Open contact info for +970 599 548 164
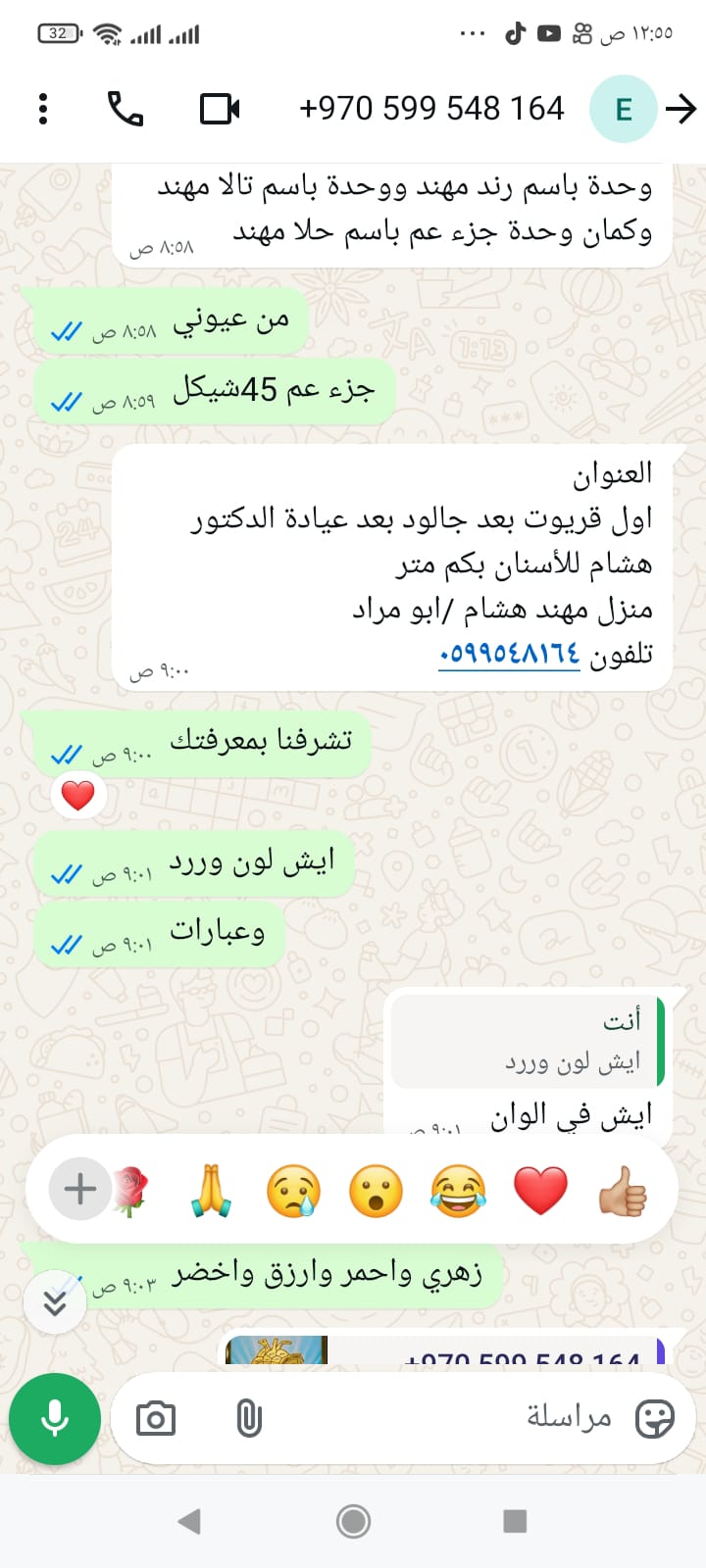This screenshot has height=1568, width=706. 431,109
